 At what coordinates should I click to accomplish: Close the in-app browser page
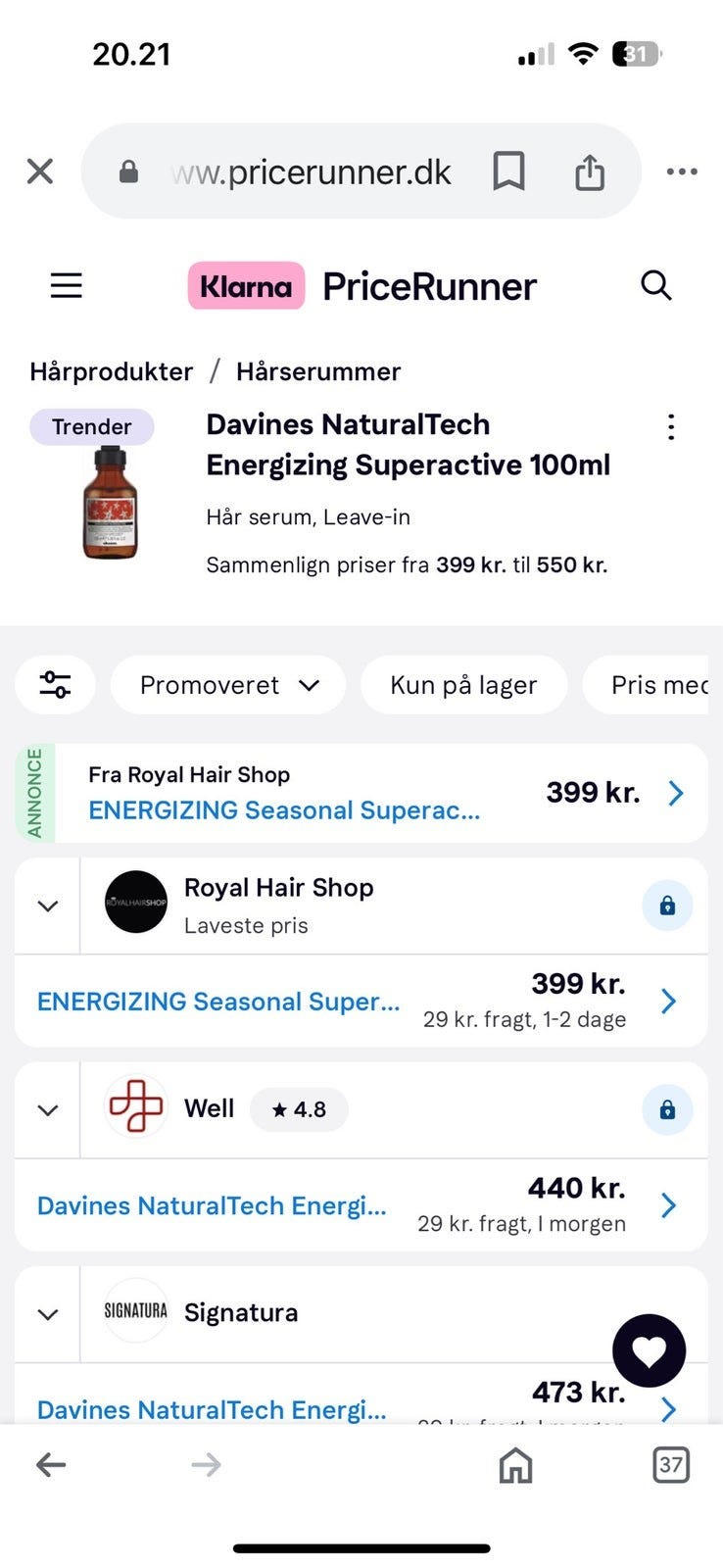point(40,171)
